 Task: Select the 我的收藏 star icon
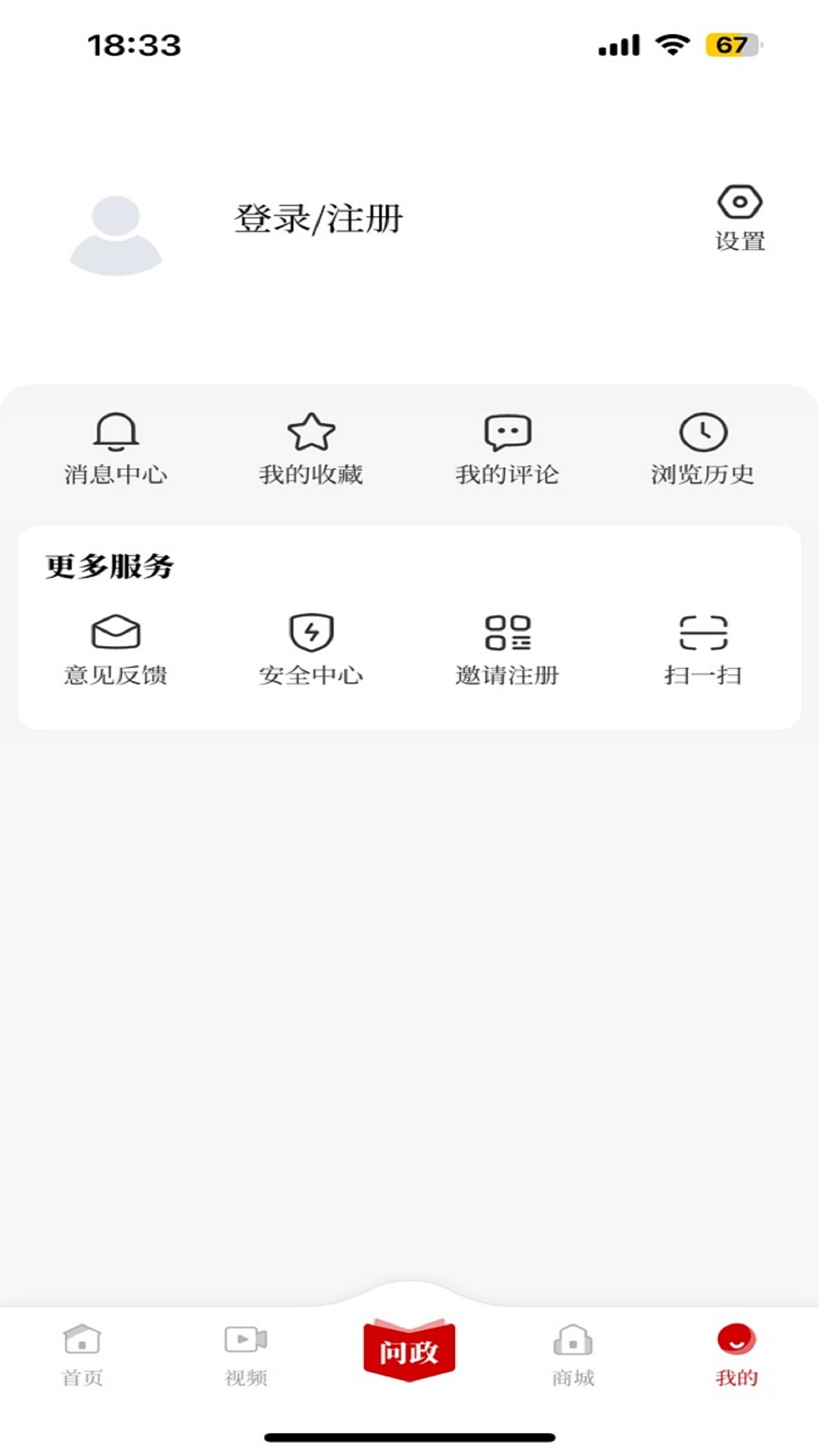click(x=312, y=432)
